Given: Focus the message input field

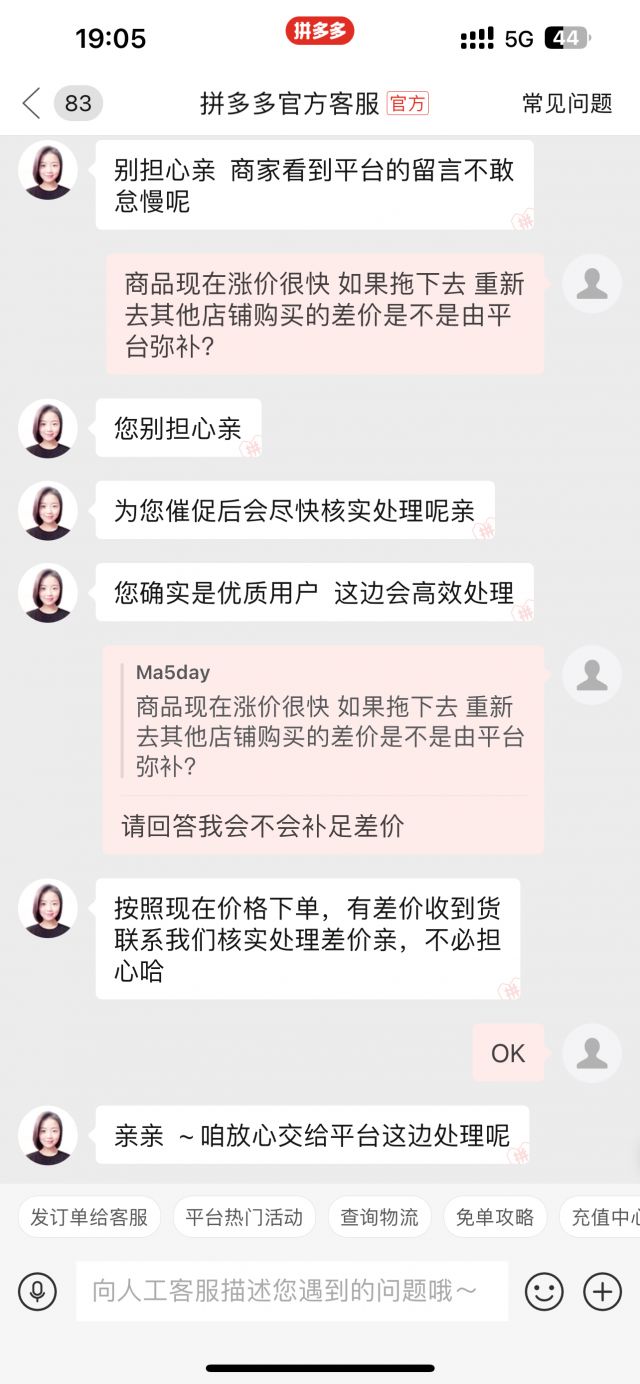Looking at the screenshot, I should click(290, 1291).
